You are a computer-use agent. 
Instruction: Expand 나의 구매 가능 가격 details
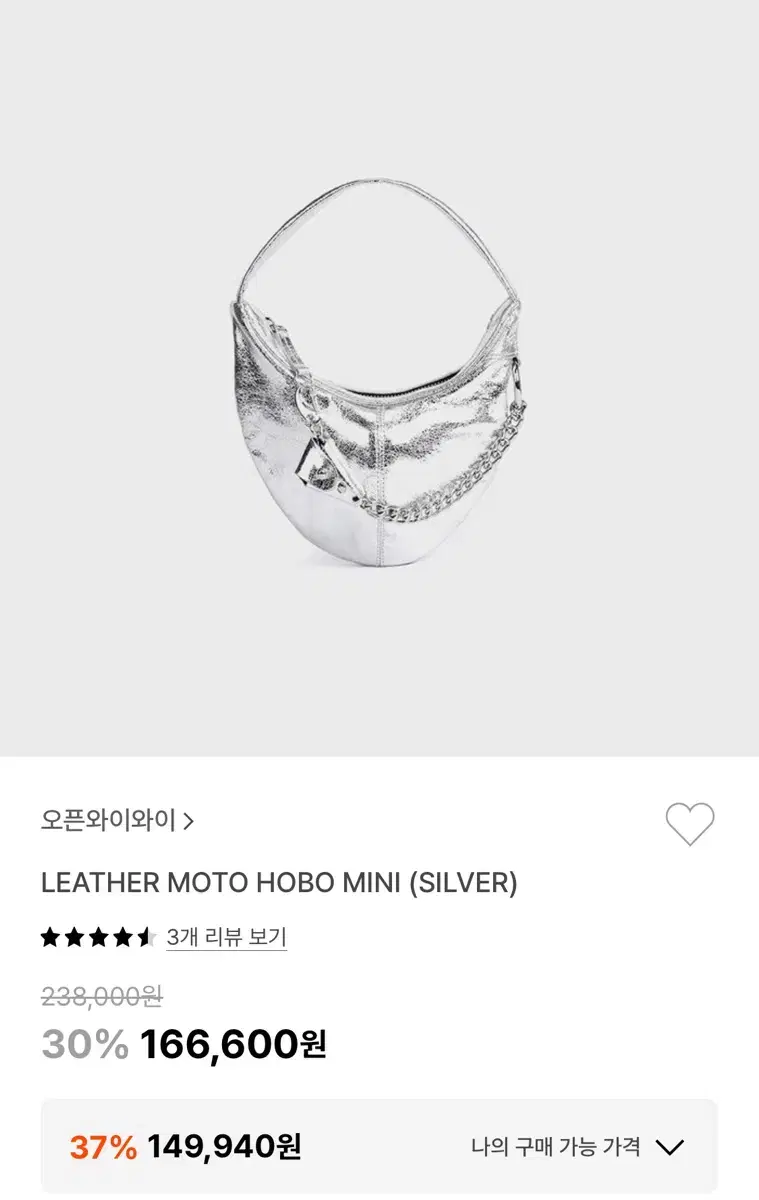point(668,1147)
